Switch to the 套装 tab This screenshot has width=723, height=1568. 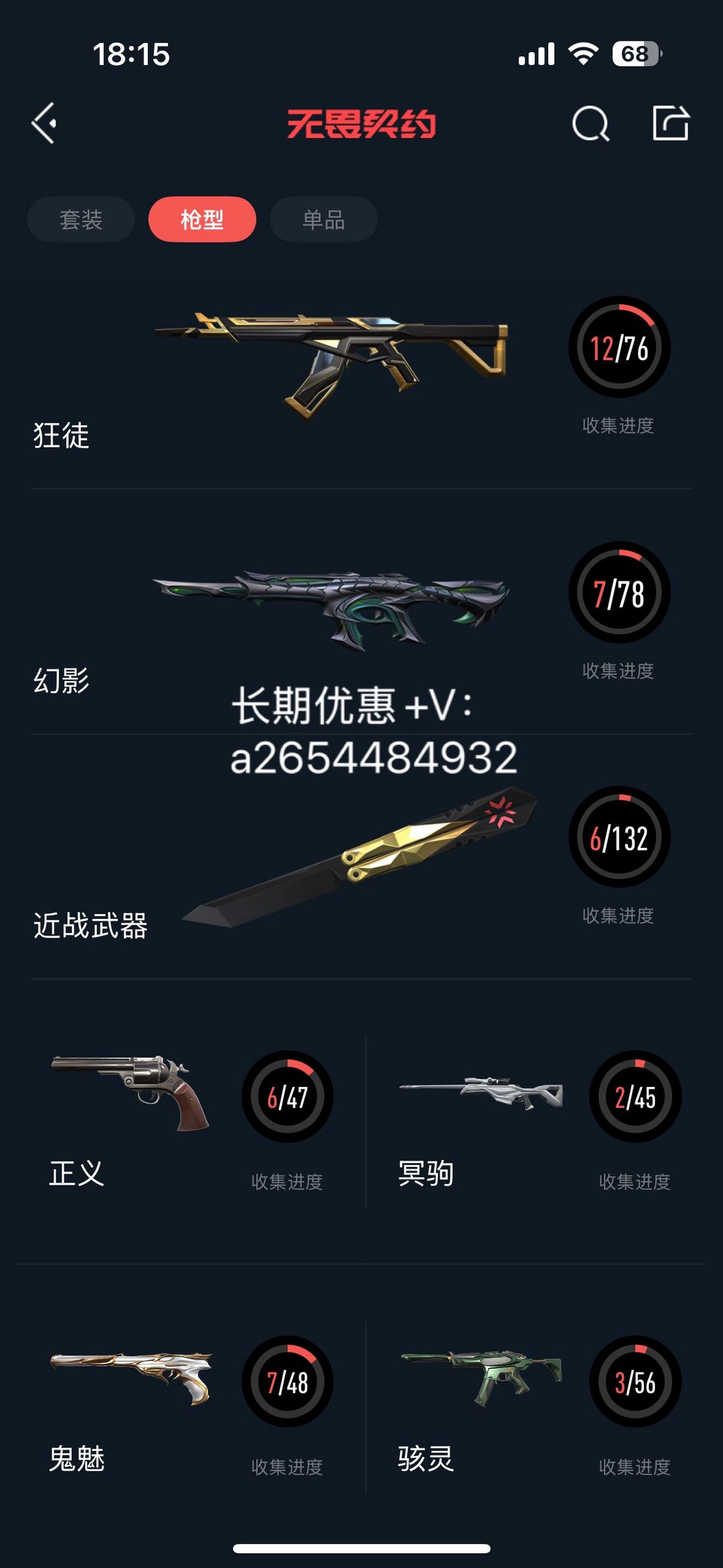(81, 220)
